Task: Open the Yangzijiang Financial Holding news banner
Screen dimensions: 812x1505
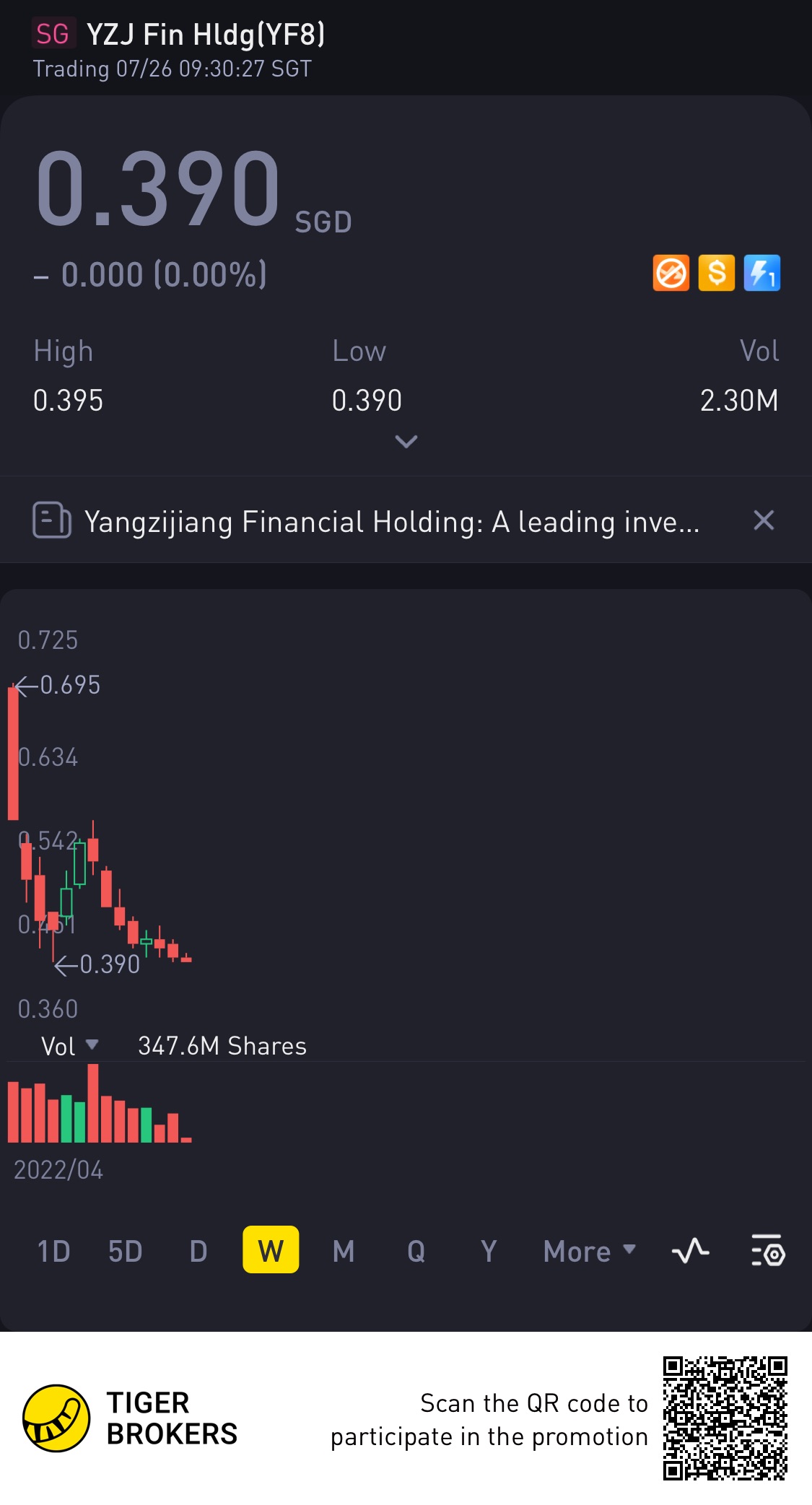Action: (x=390, y=521)
